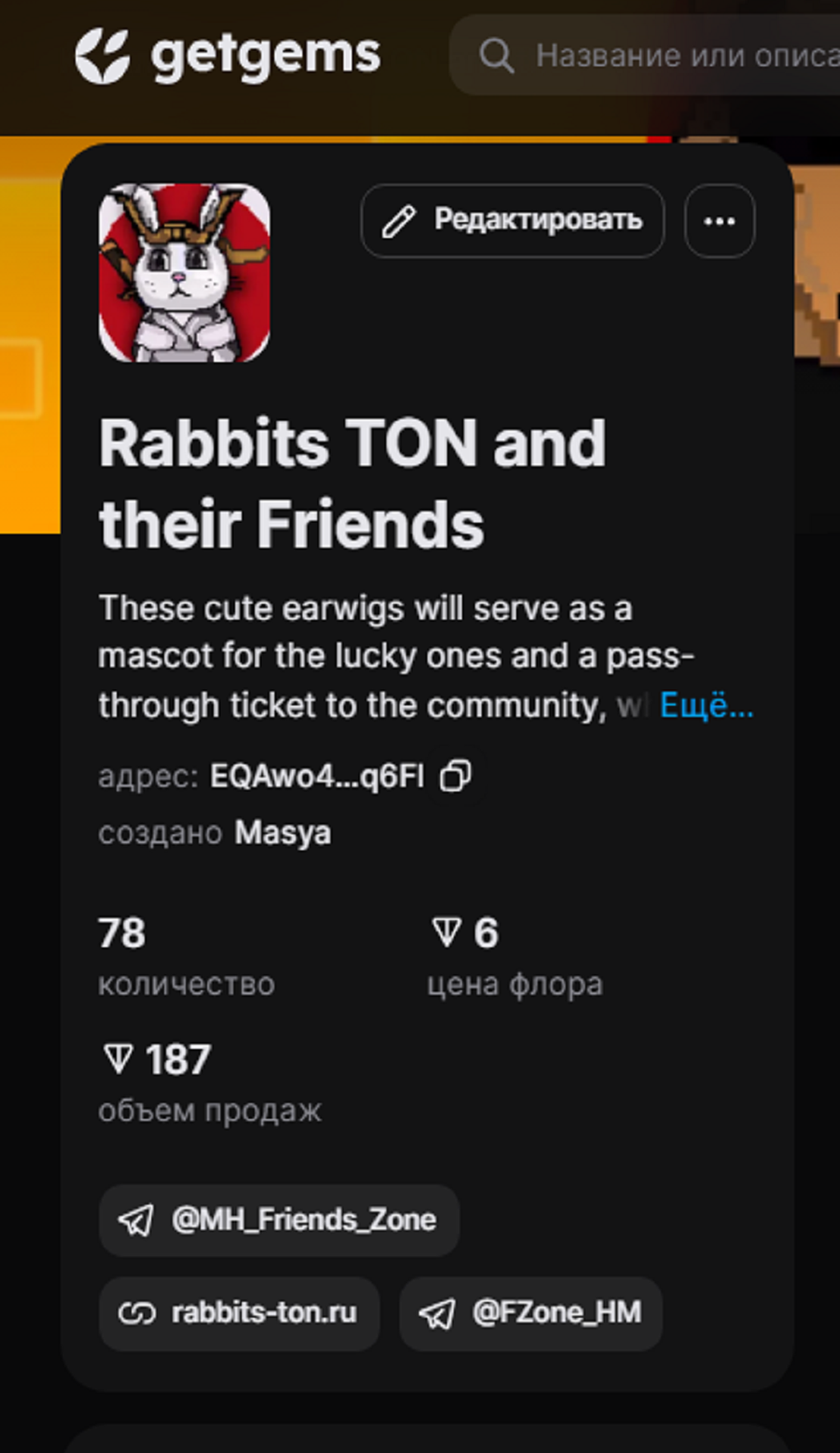The image size is (840, 1453).
Task: Tap the Редактировать edit button
Action: [x=512, y=220]
